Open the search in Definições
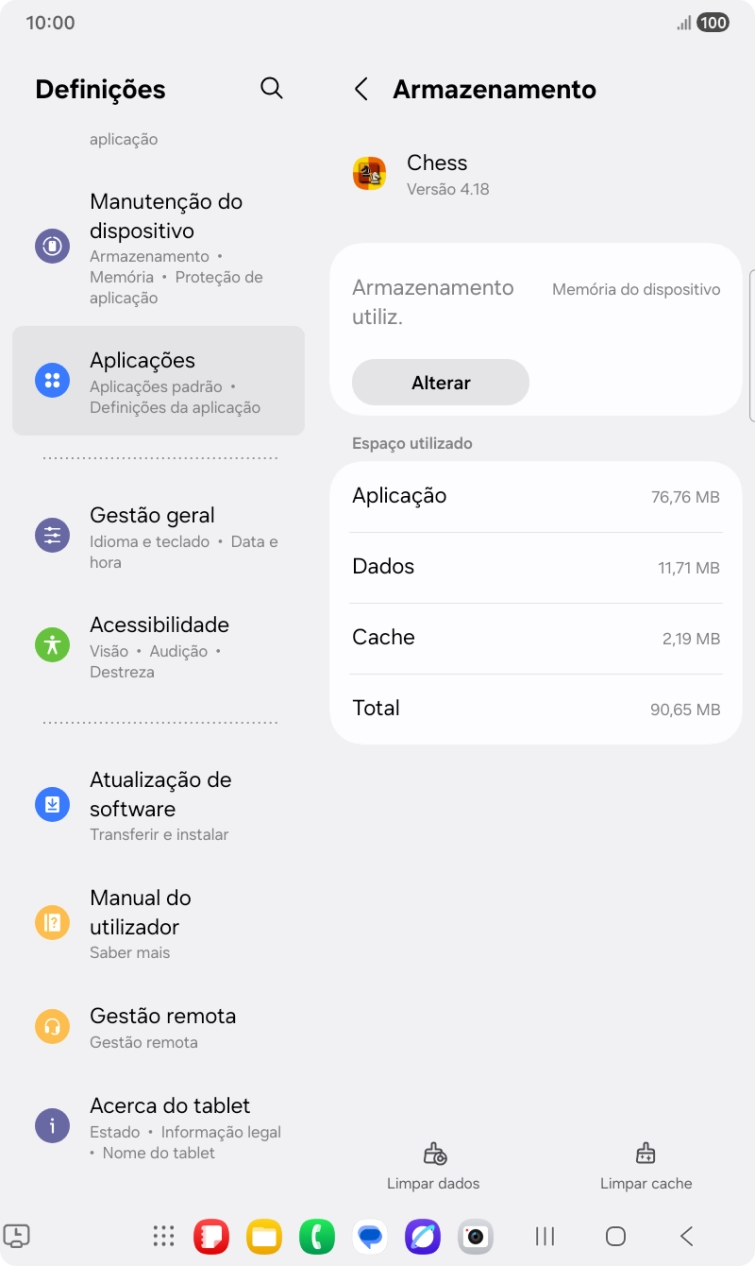 coord(271,88)
